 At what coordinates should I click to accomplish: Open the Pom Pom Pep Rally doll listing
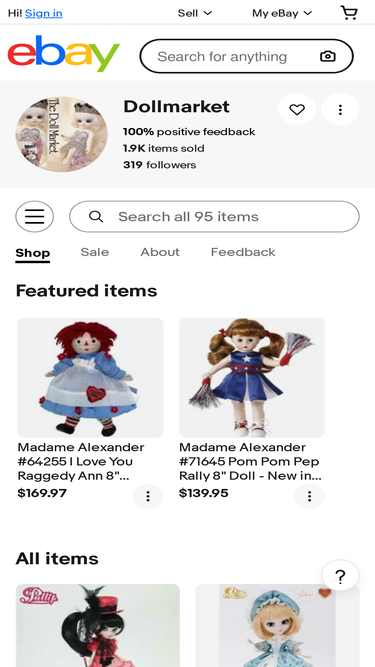[x=252, y=462]
